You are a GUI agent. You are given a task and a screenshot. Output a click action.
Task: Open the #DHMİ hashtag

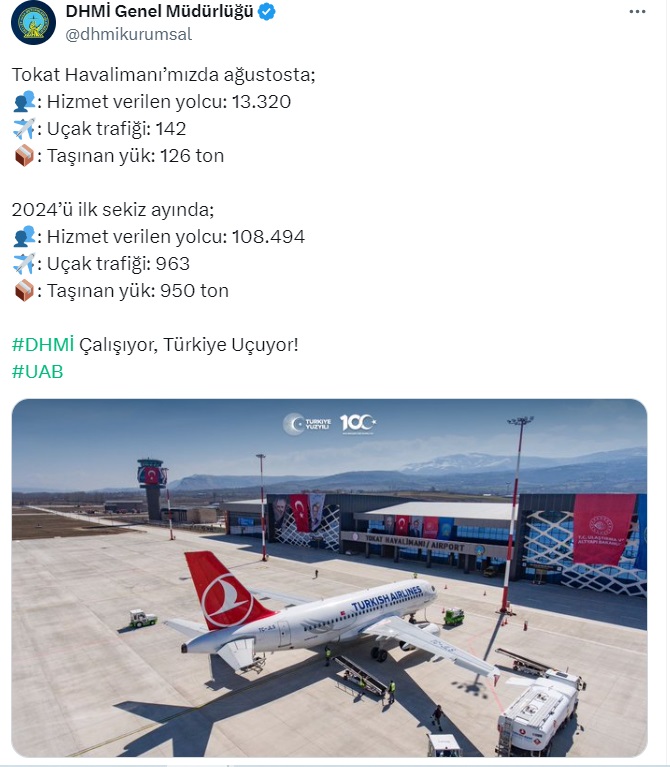[x=43, y=345]
